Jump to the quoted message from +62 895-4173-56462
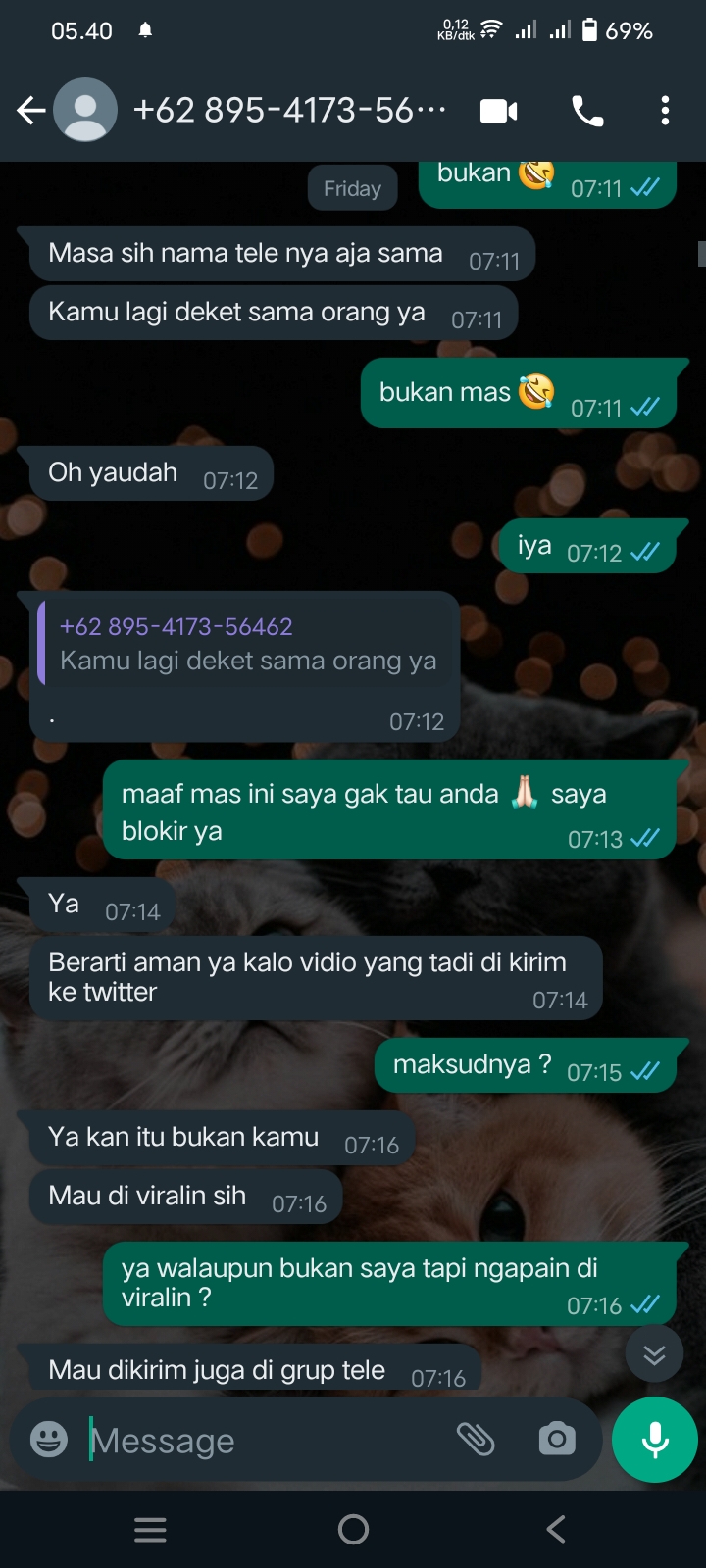706x1568 pixels. click(x=247, y=644)
